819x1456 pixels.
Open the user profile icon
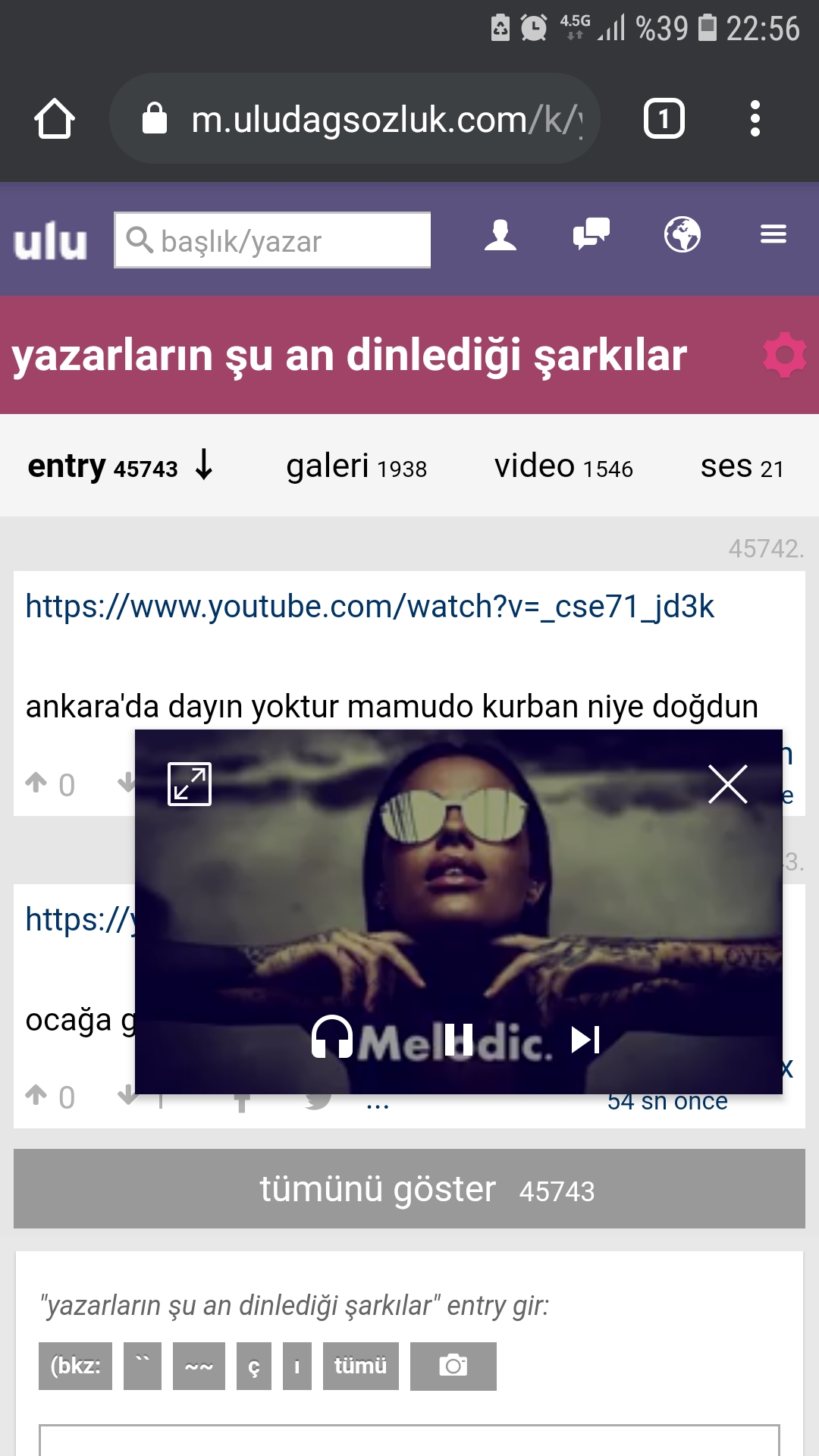[500, 235]
